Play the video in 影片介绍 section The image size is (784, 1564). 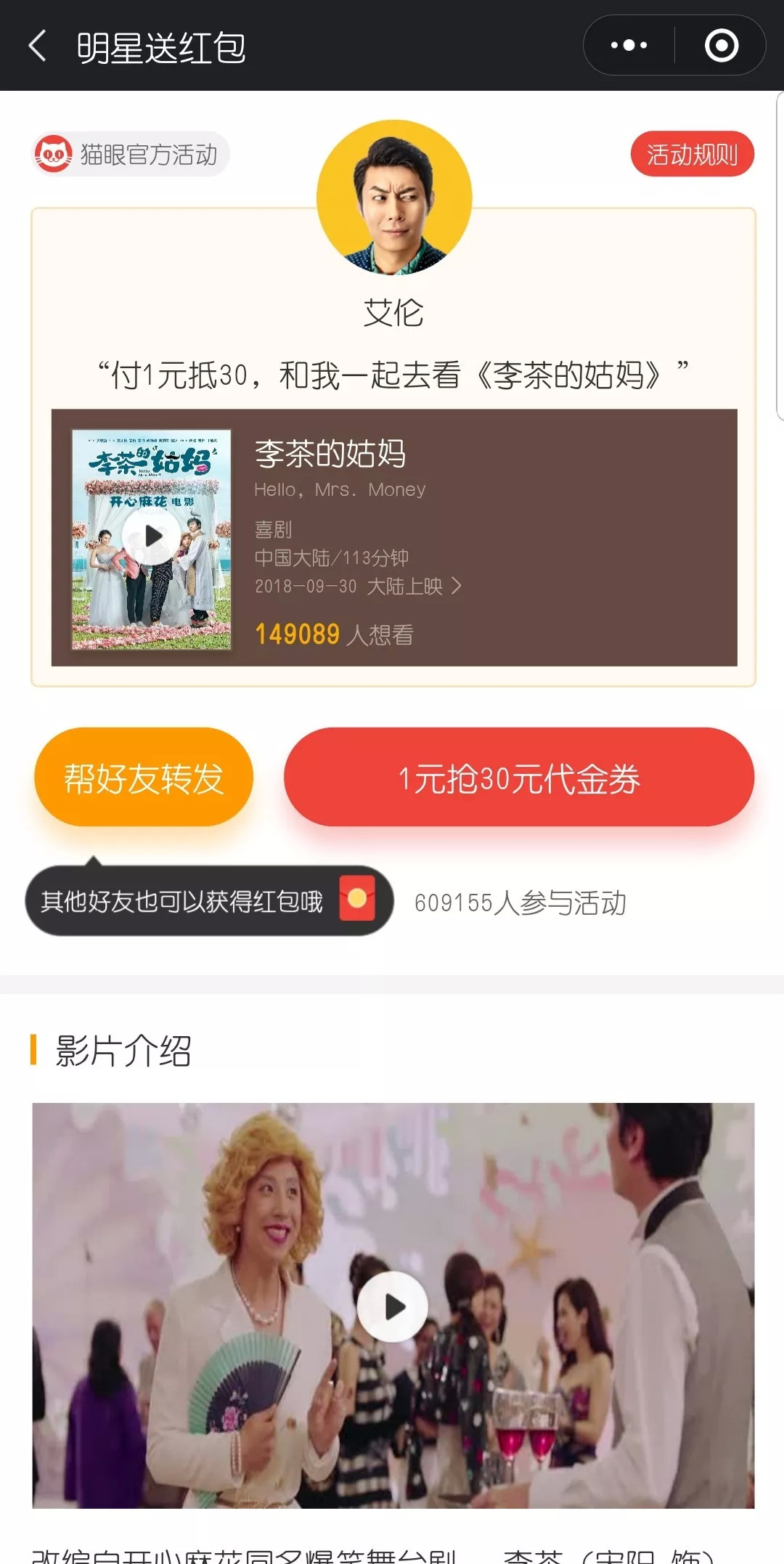pos(393,1306)
